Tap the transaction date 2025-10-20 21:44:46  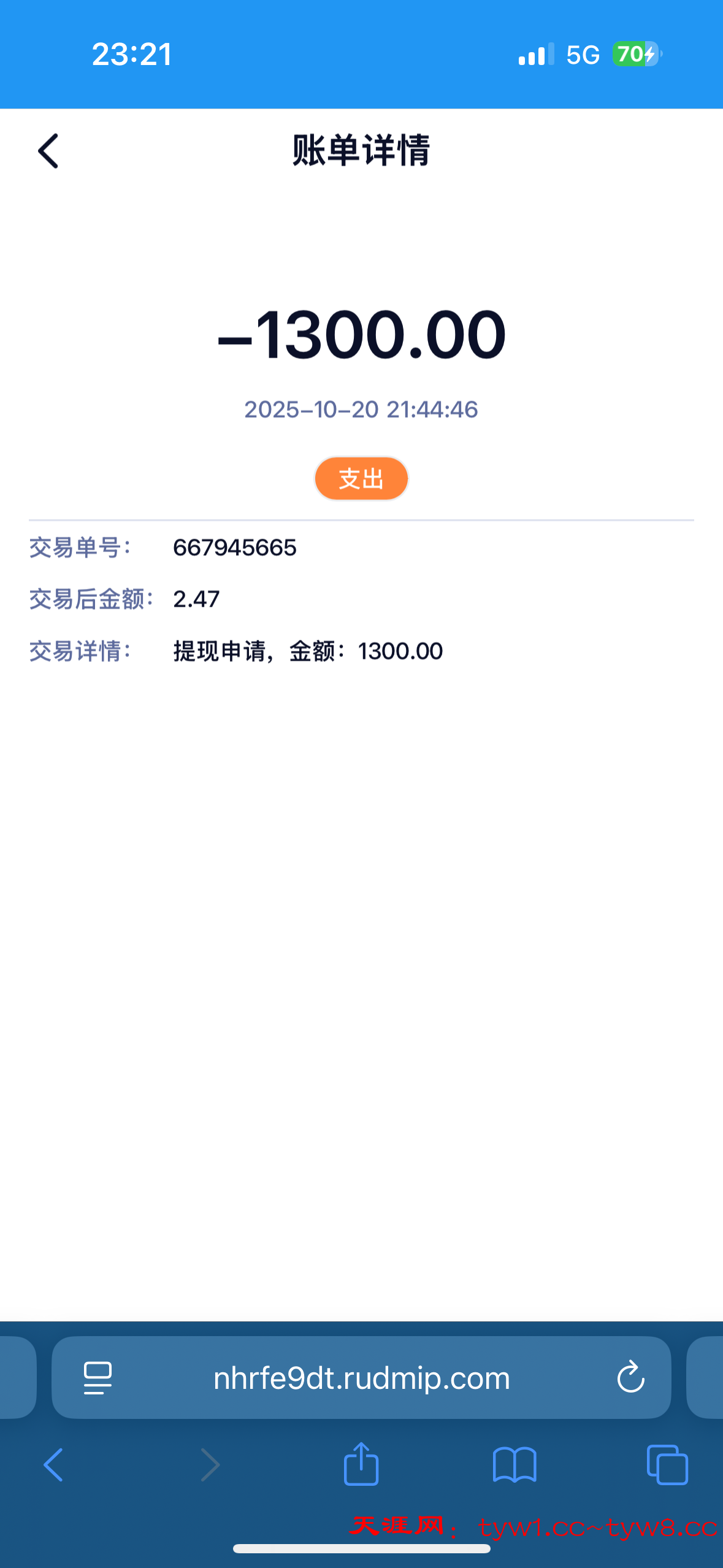361,410
